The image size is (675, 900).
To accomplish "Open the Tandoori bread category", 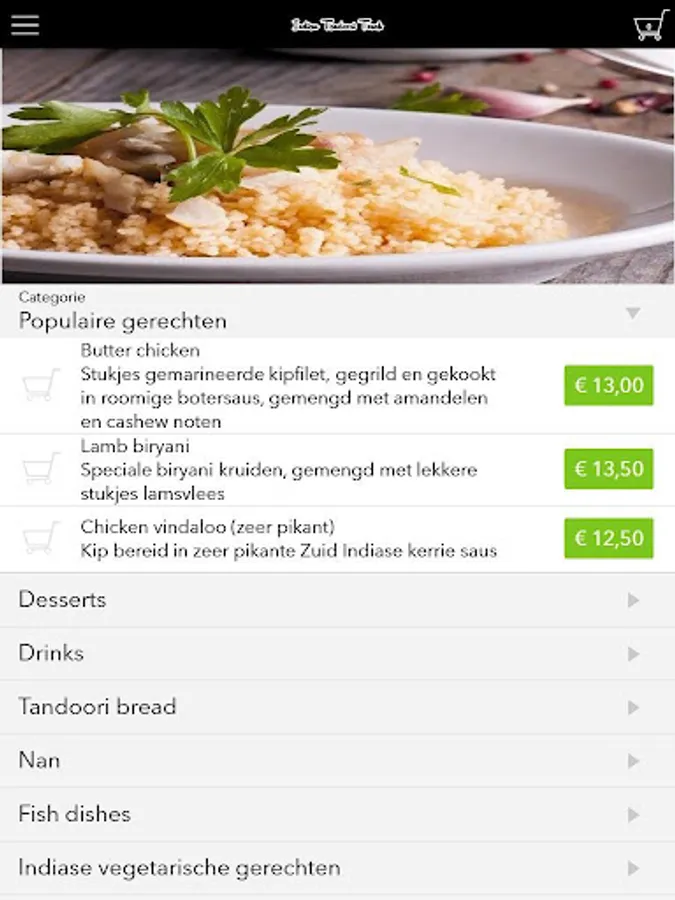I will coord(337,707).
